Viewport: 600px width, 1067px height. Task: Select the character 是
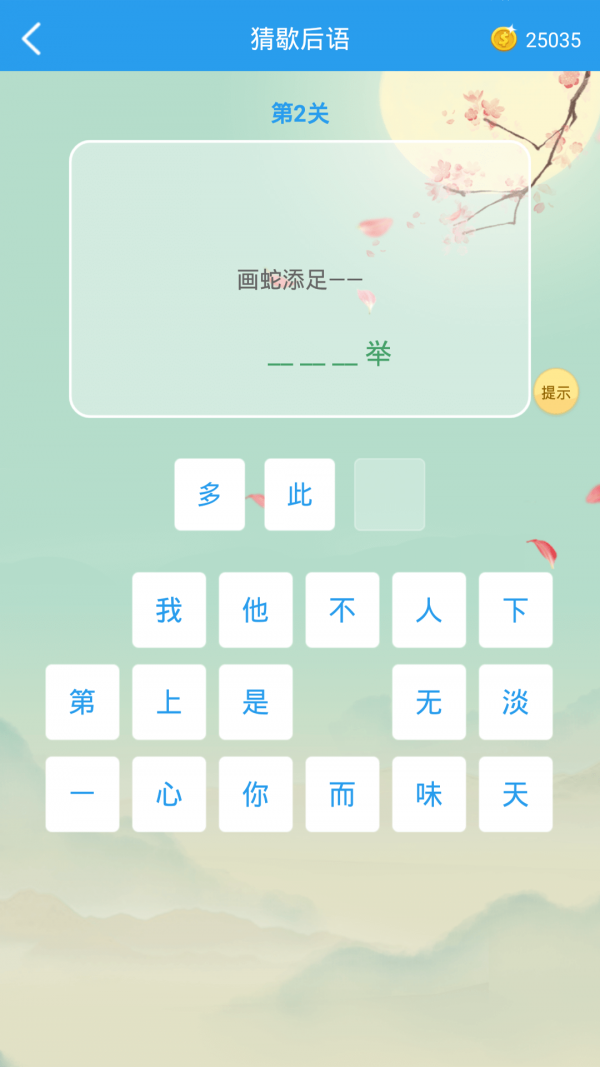(x=256, y=702)
